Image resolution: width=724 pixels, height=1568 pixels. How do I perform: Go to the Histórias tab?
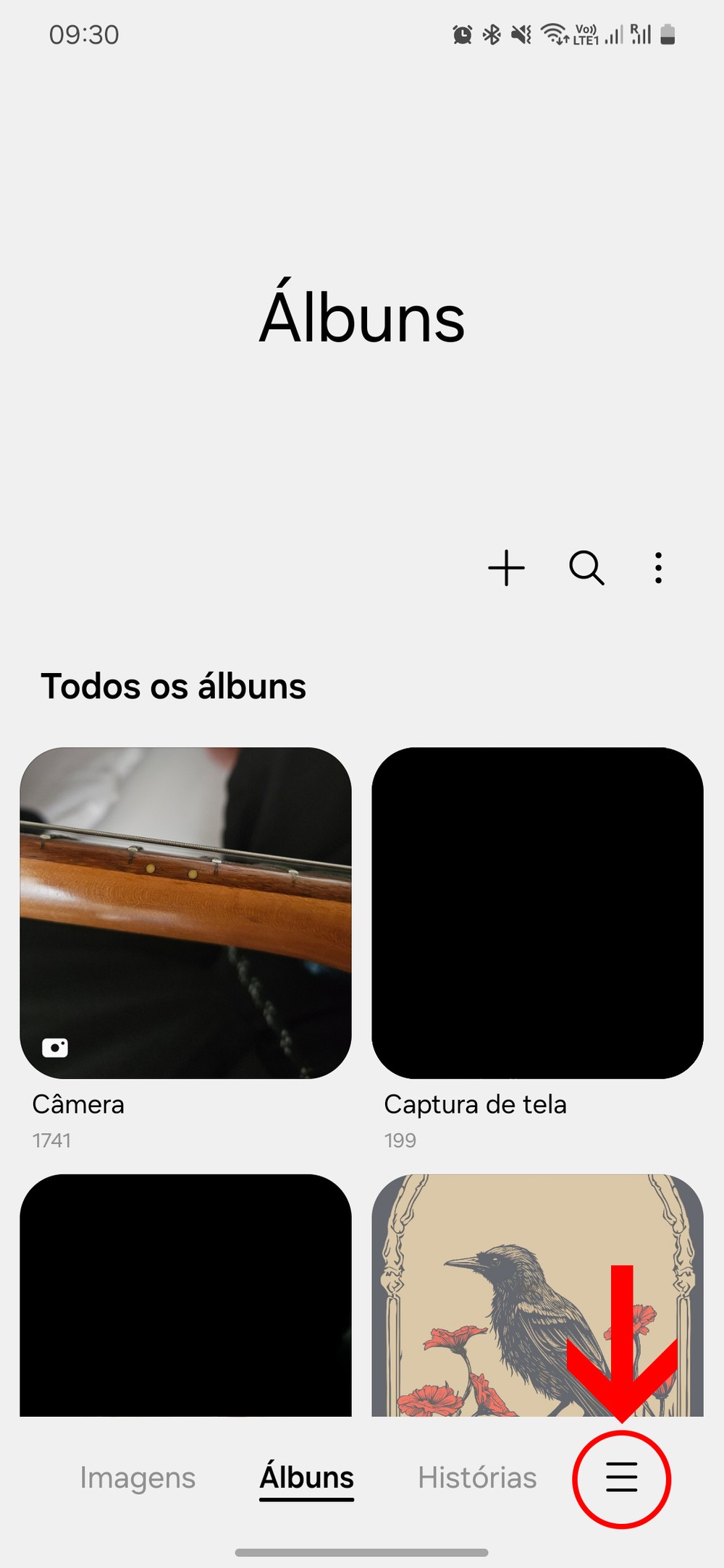(477, 1478)
